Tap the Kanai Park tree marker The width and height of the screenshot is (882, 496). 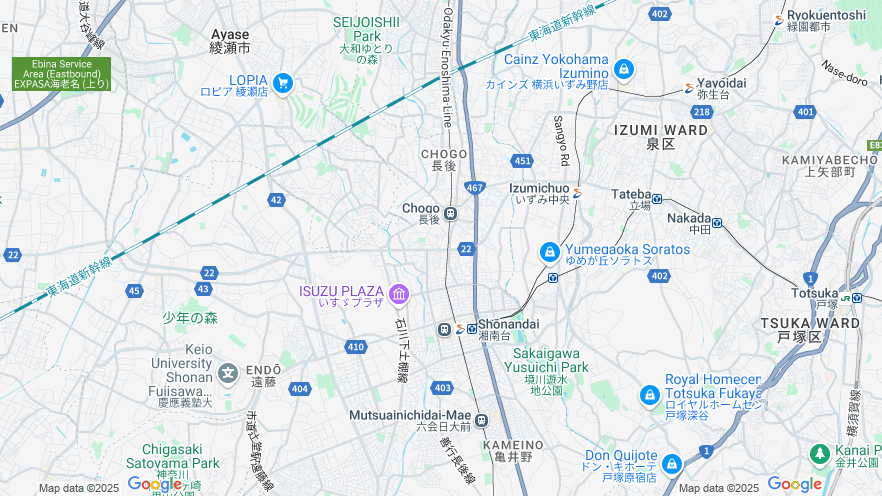[x=820, y=453]
